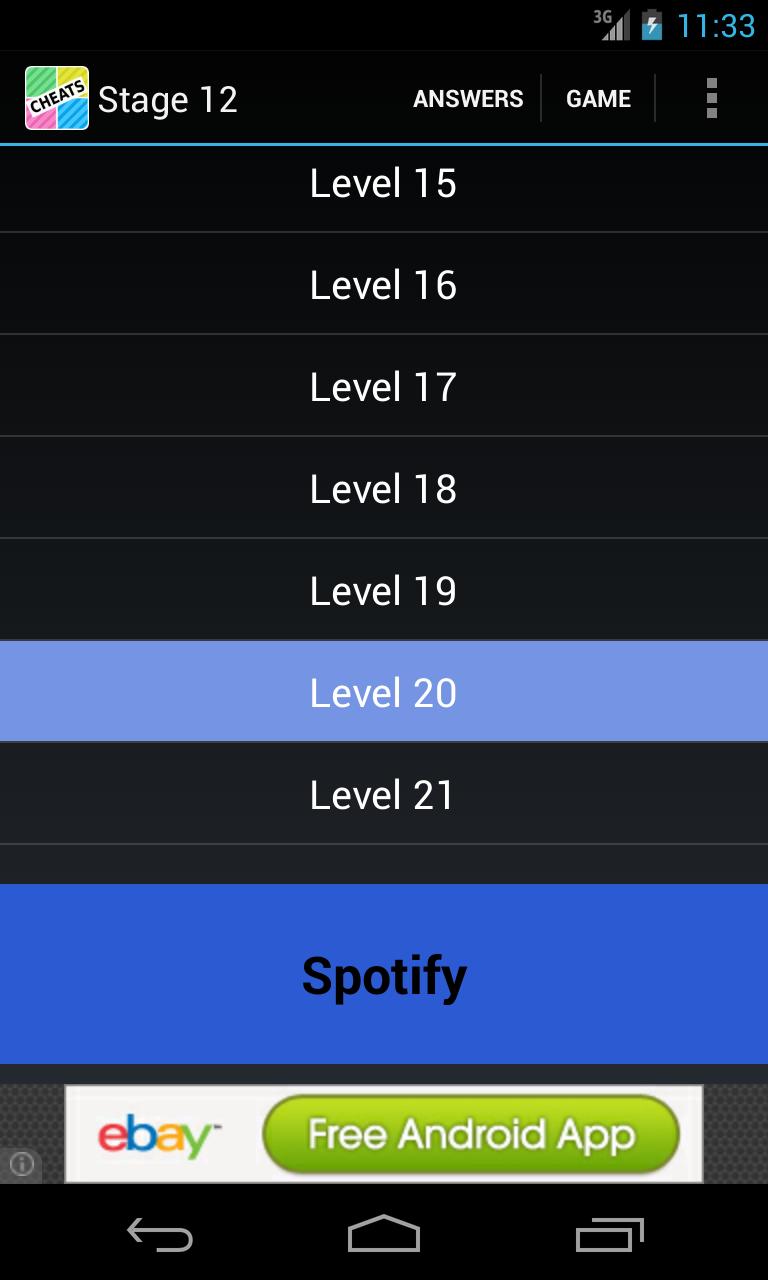The image size is (768, 1280).
Task: Tap the ANSWERS action in the app bar
Action: click(468, 99)
